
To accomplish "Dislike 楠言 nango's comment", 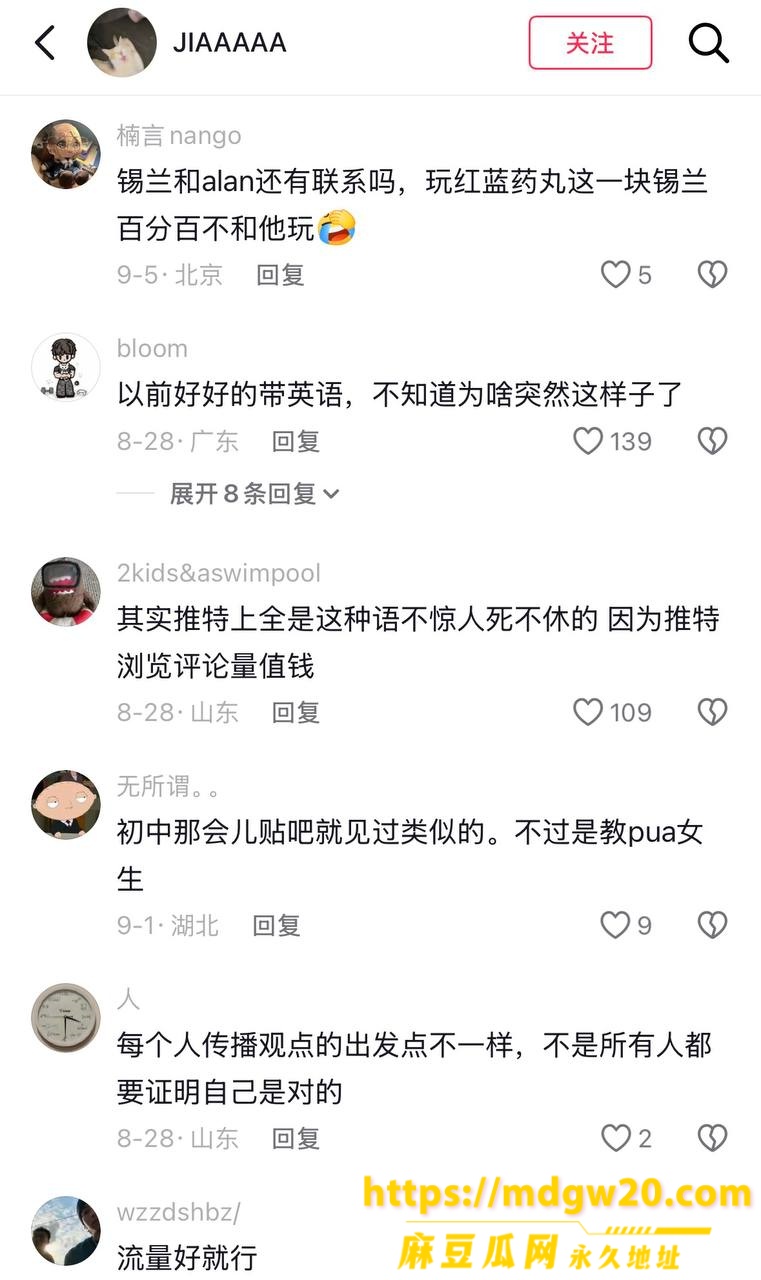I will [712, 274].
